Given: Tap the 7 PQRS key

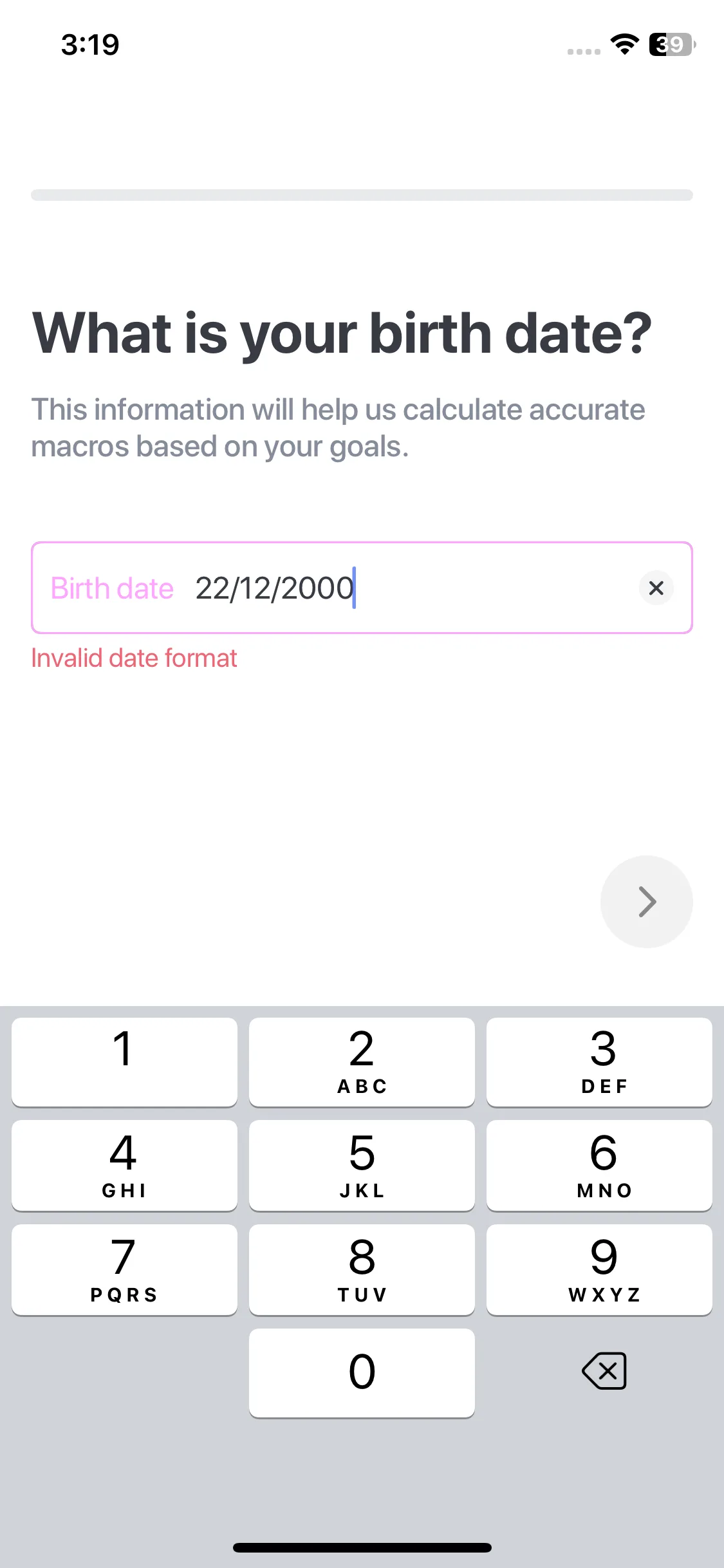Looking at the screenshot, I should [x=124, y=1269].
